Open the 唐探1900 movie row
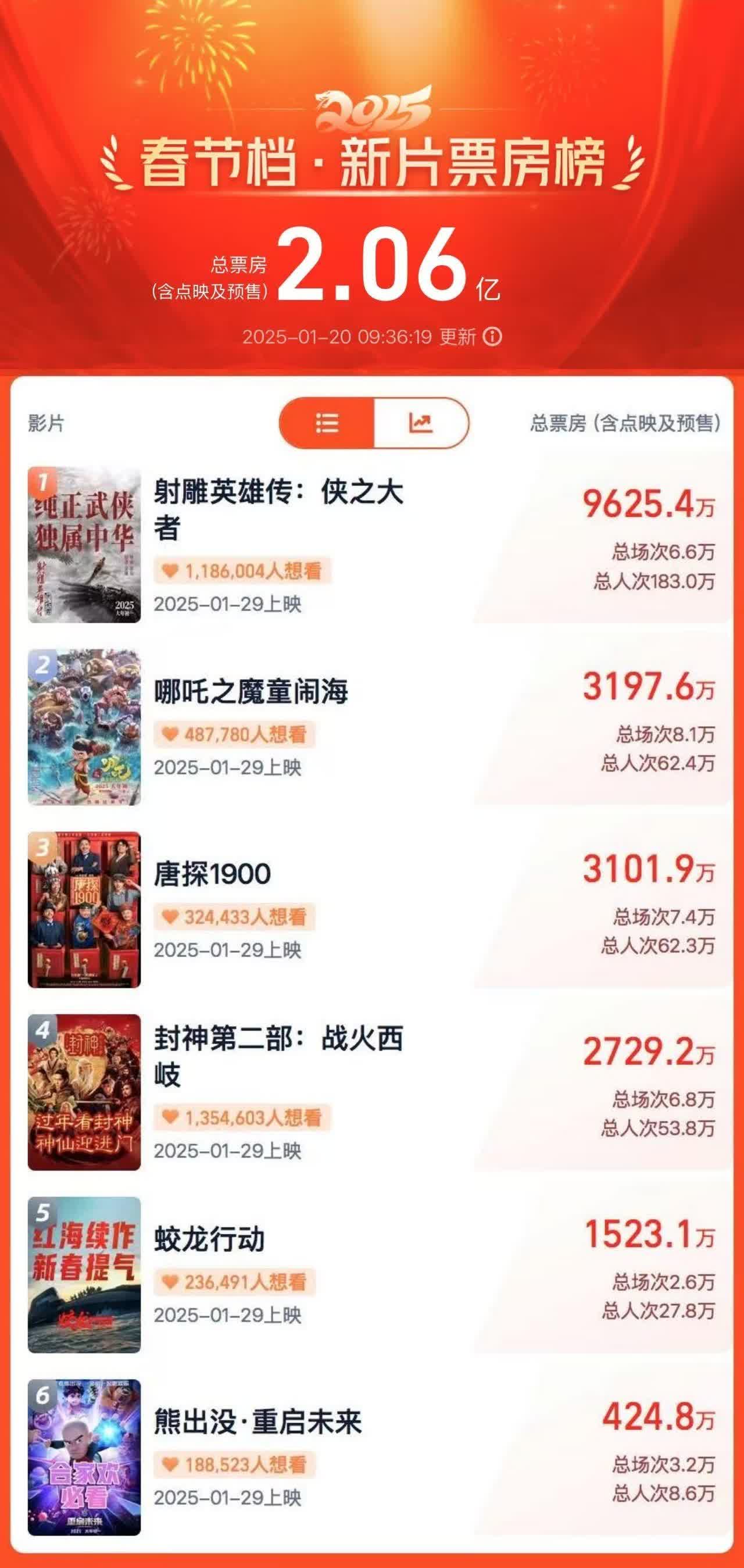744x1568 pixels. 212,874
